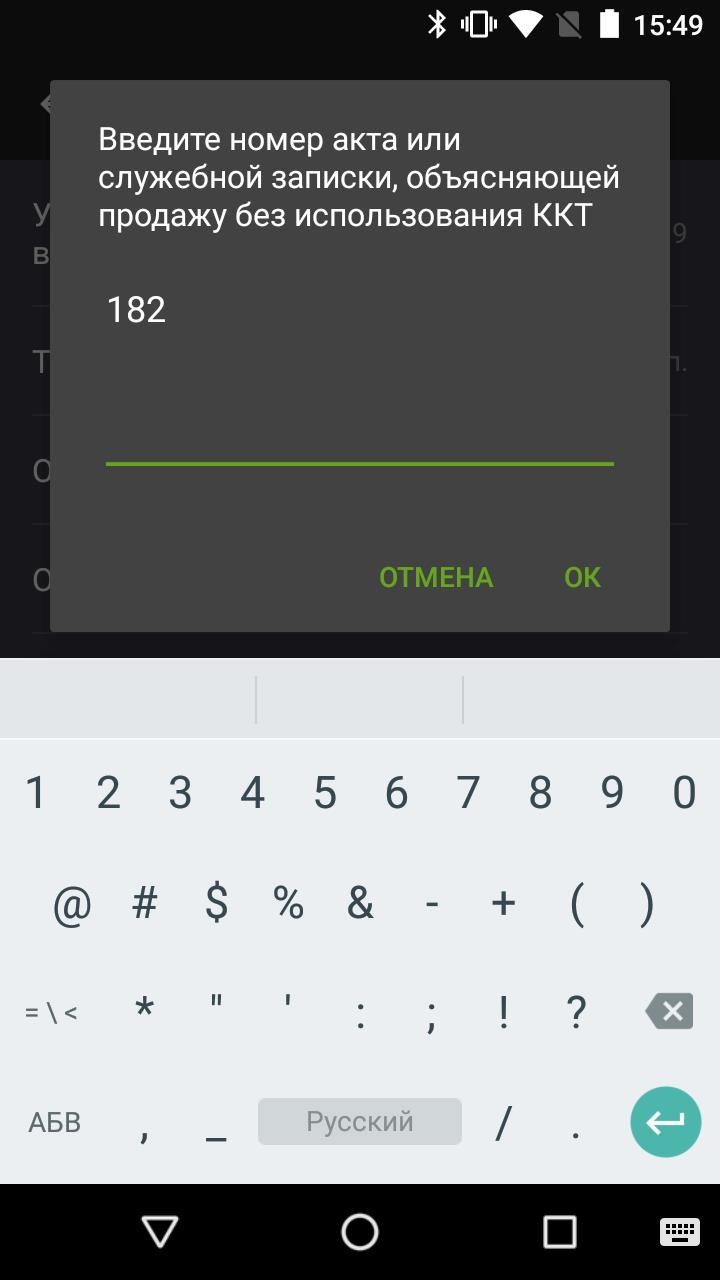Tap the Русский space bar
The image size is (720, 1280).
(x=360, y=1122)
